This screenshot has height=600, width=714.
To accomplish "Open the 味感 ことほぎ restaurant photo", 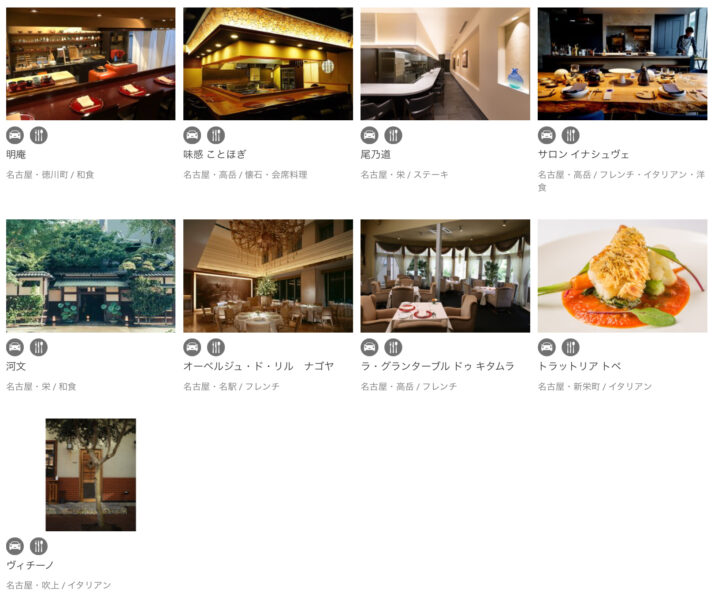I will coord(267,63).
